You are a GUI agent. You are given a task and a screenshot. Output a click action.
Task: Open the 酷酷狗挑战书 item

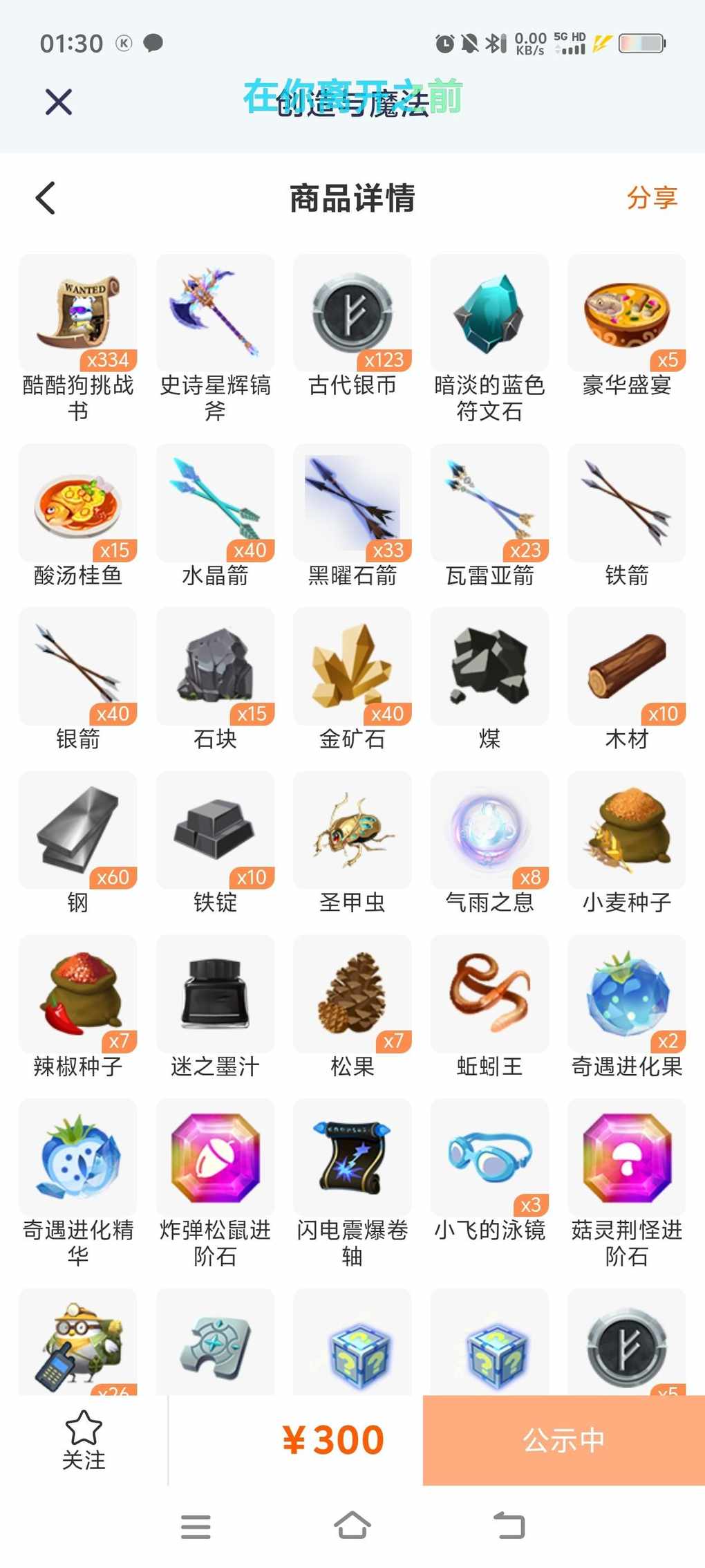[78, 313]
